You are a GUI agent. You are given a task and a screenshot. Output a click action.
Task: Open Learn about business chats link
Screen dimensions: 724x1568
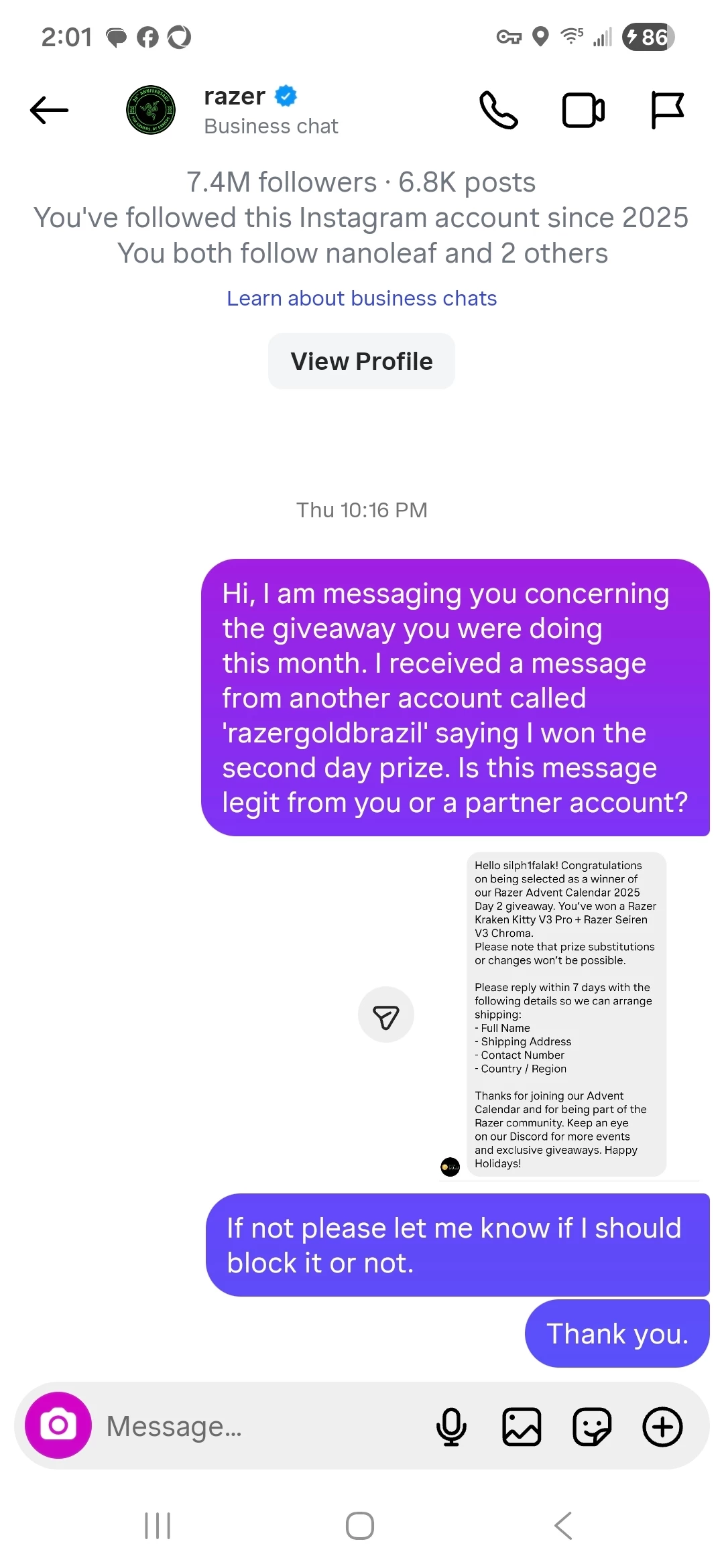point(361,298)
